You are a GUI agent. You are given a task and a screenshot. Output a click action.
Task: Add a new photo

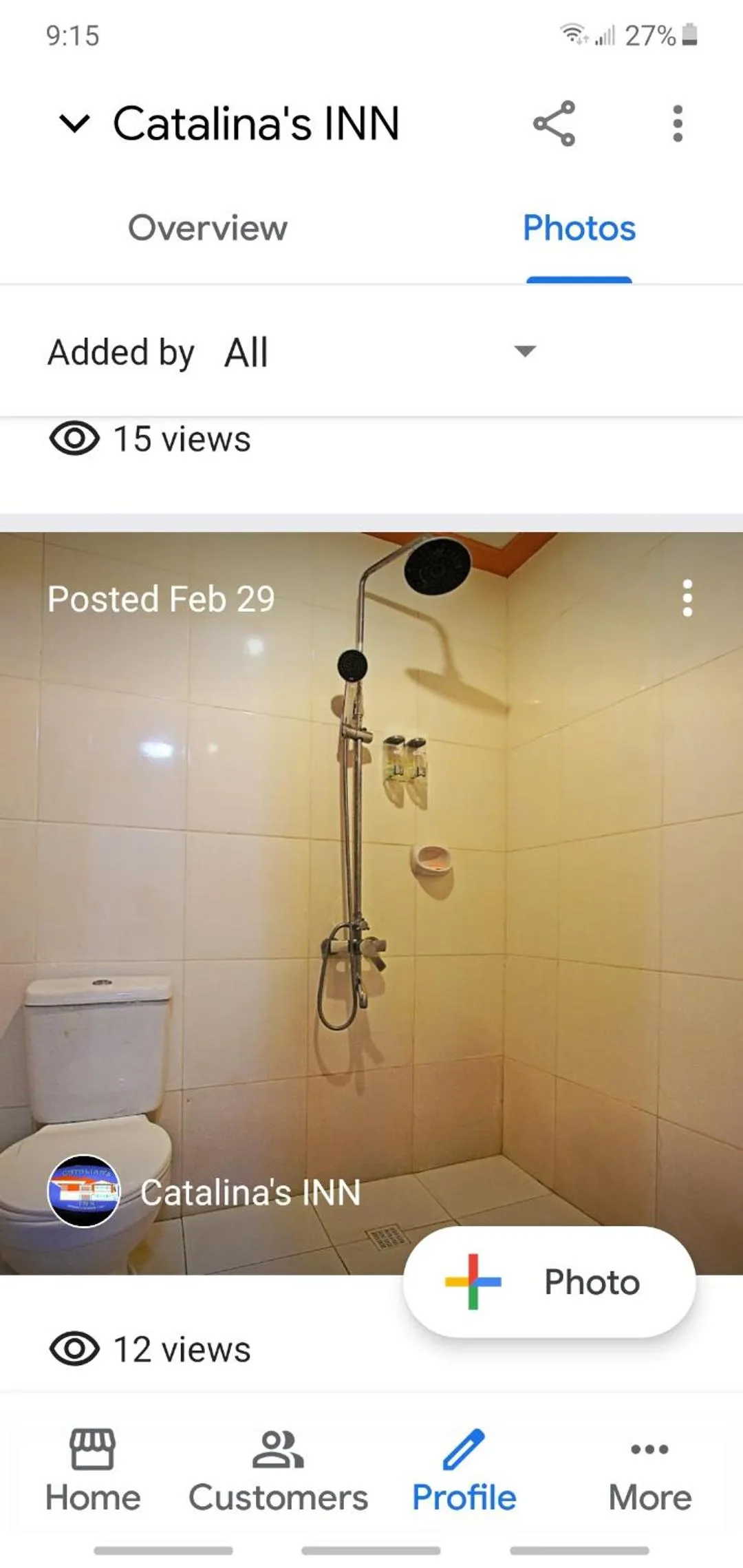pyautogui.click(x=549, y=1282)
